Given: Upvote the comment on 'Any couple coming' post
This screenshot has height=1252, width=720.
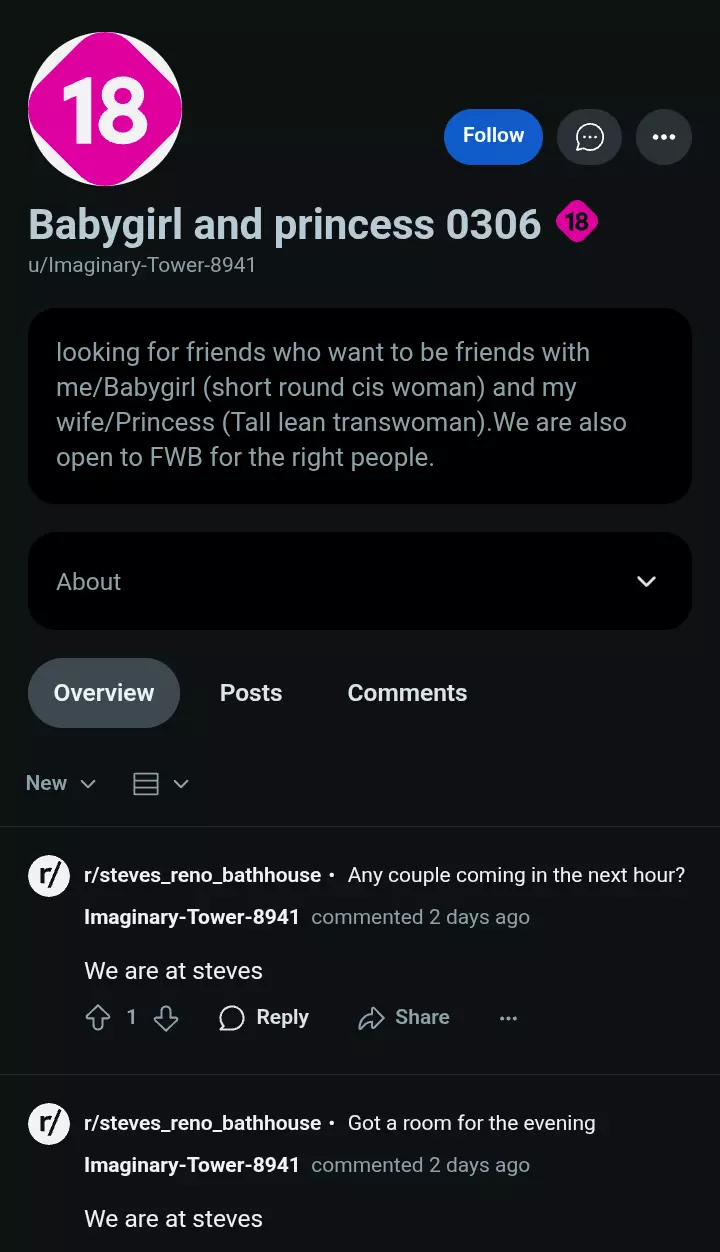Looking at the screenshot, I should coord(98,1018).
